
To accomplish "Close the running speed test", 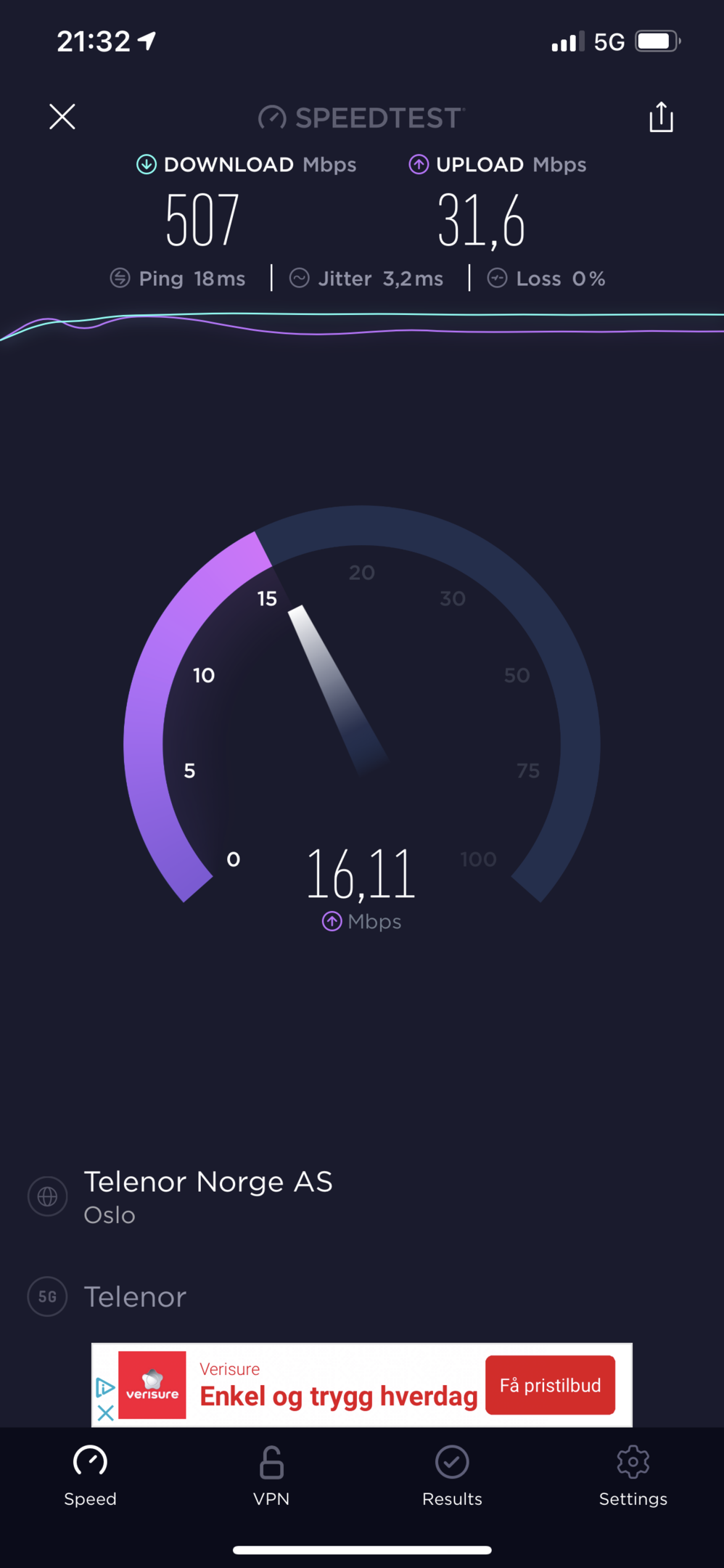I will (62, 116).
